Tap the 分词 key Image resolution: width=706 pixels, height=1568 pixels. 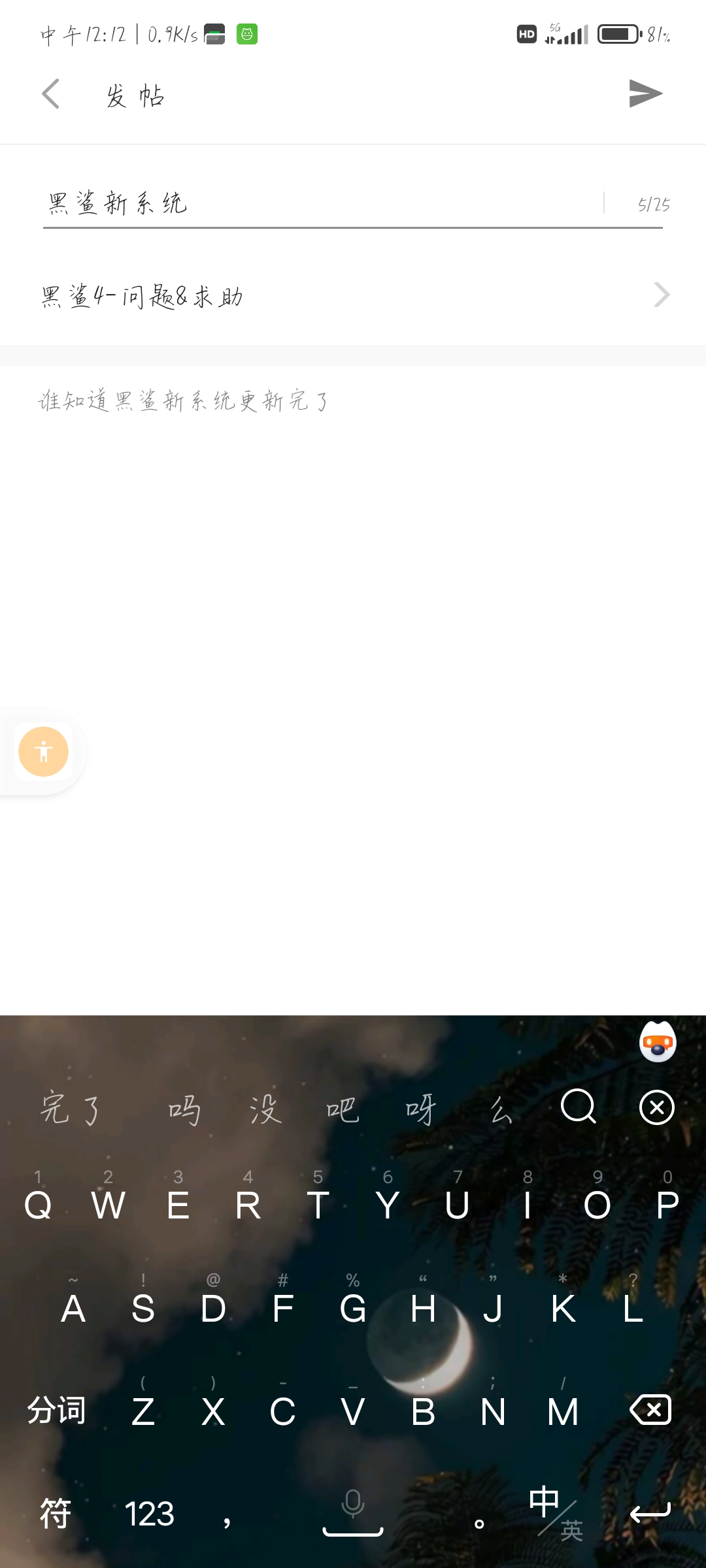pos(56,1410)
